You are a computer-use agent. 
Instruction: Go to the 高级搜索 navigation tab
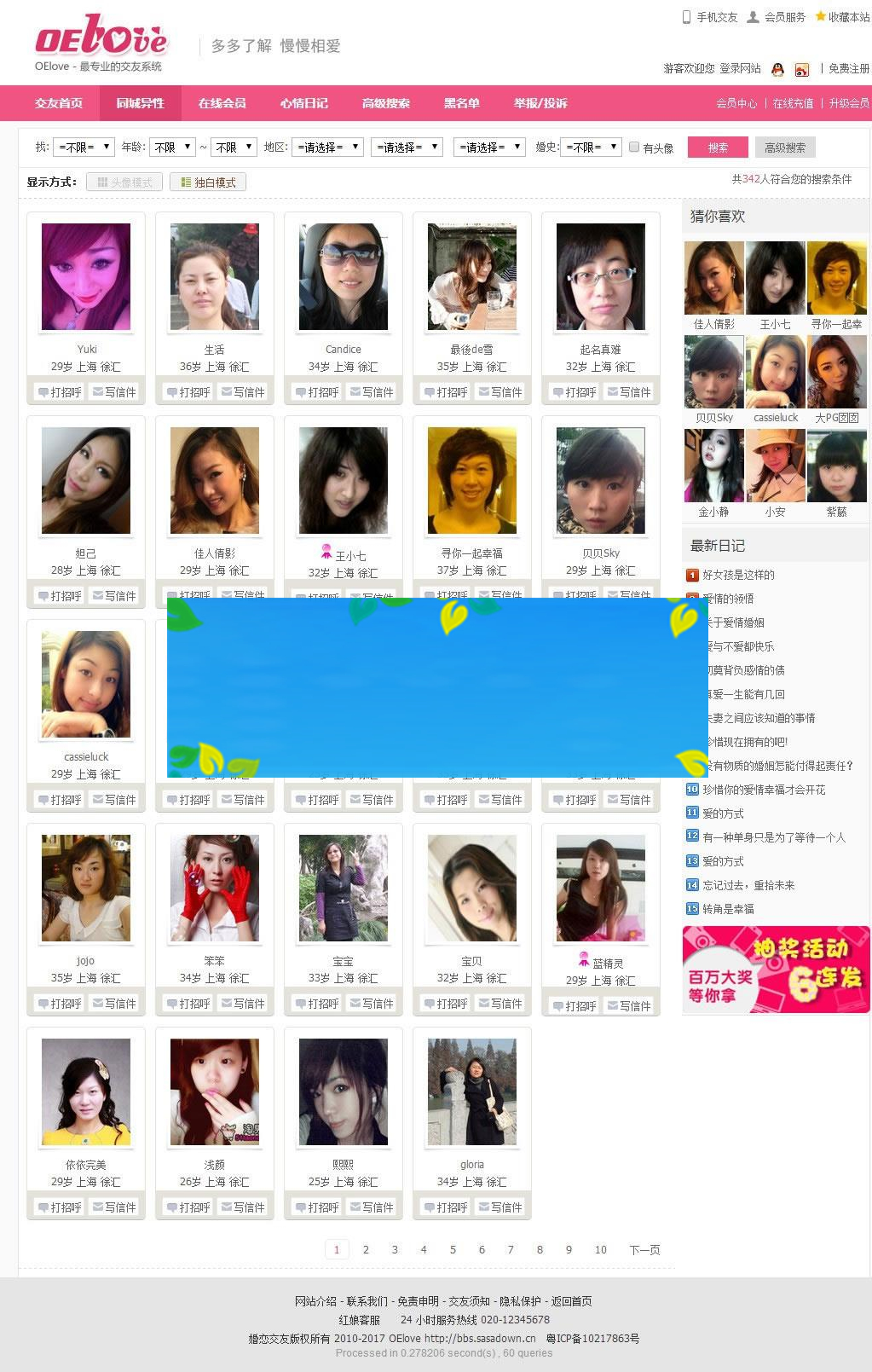385,103
